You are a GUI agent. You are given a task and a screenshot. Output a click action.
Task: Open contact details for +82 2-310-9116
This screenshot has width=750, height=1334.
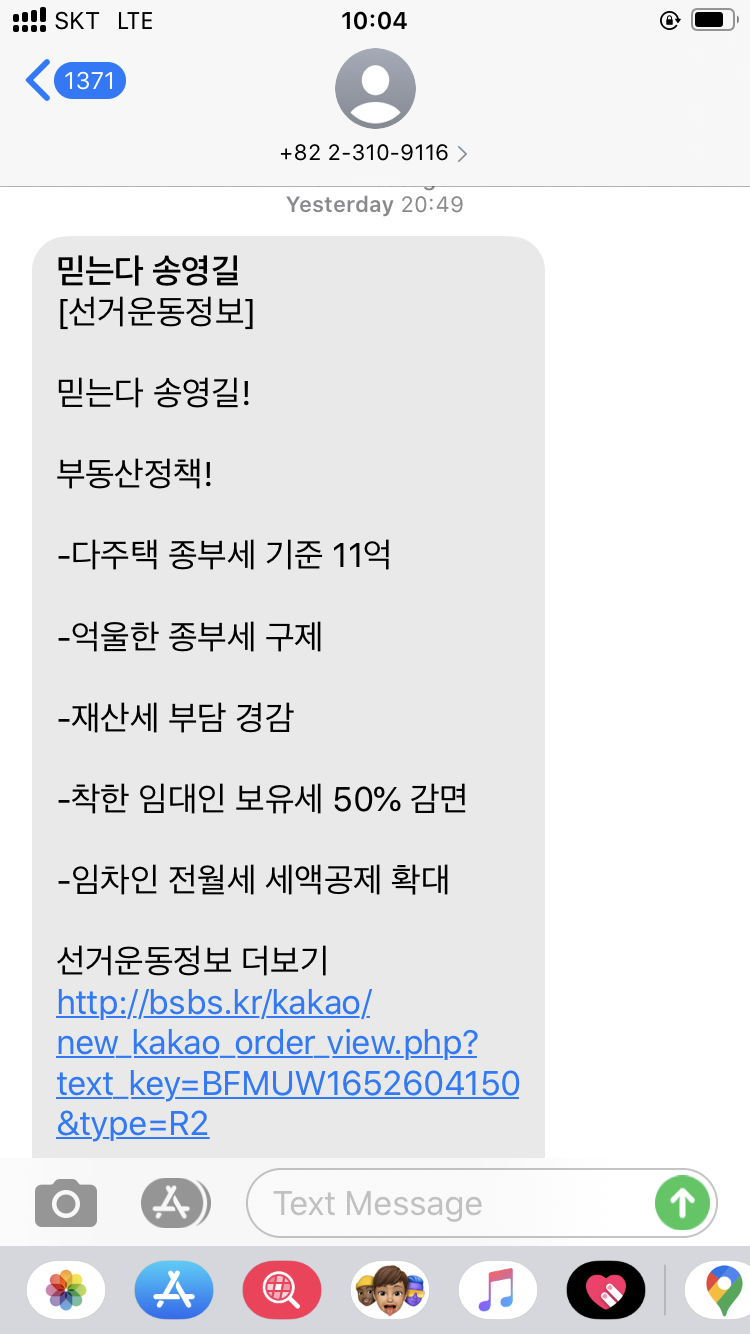coord(374,153)
